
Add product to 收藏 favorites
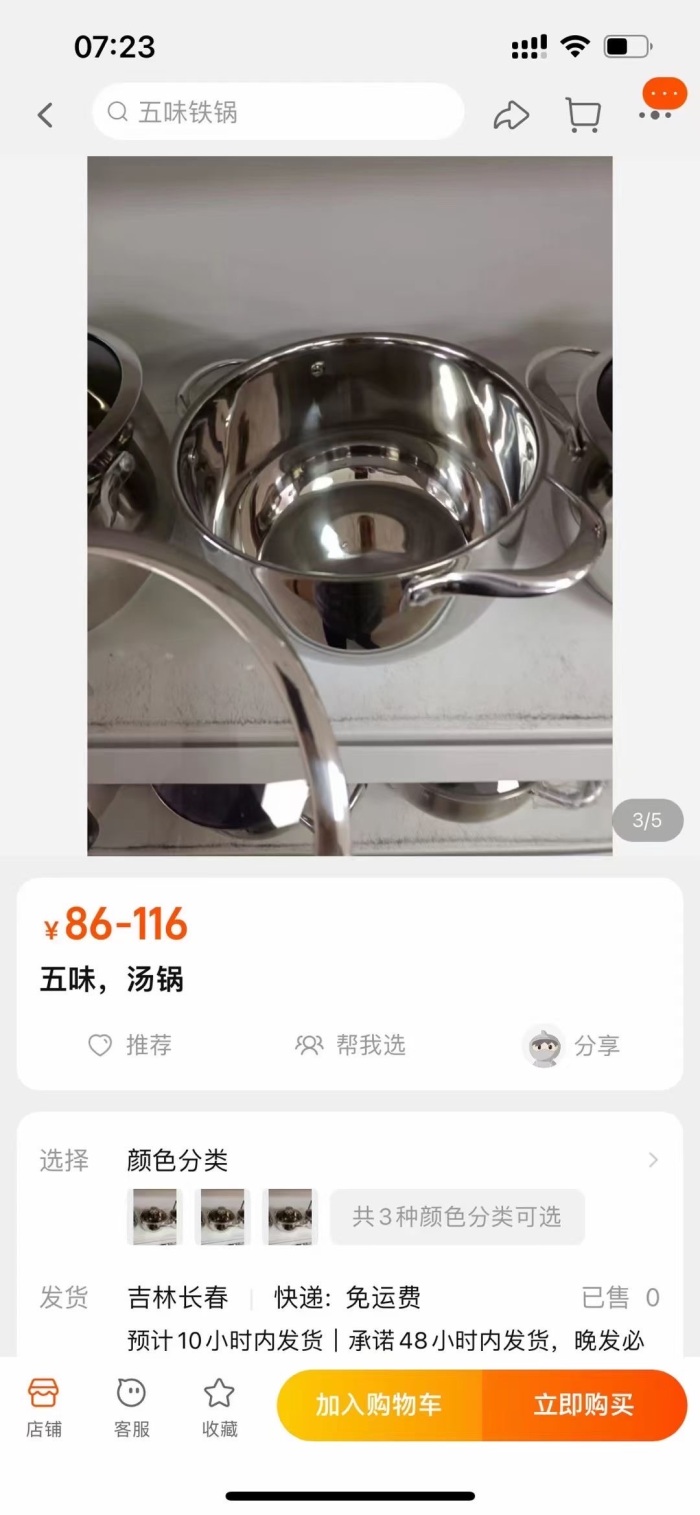point(219,1407)
